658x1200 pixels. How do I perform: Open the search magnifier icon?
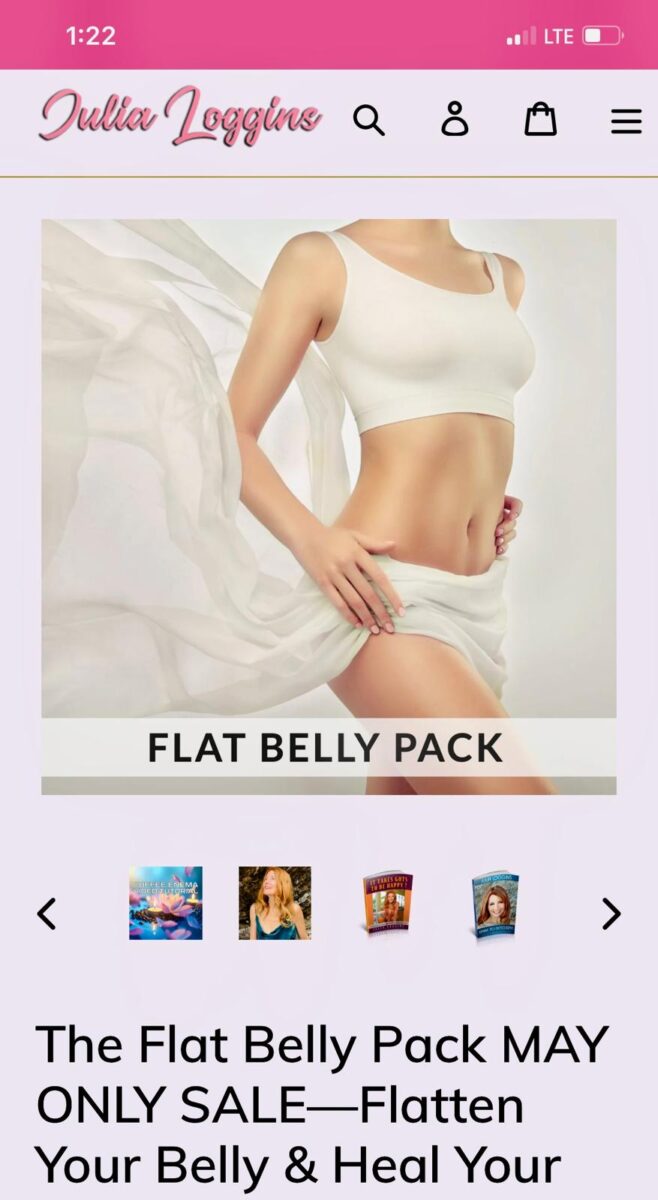pos(369,121)
